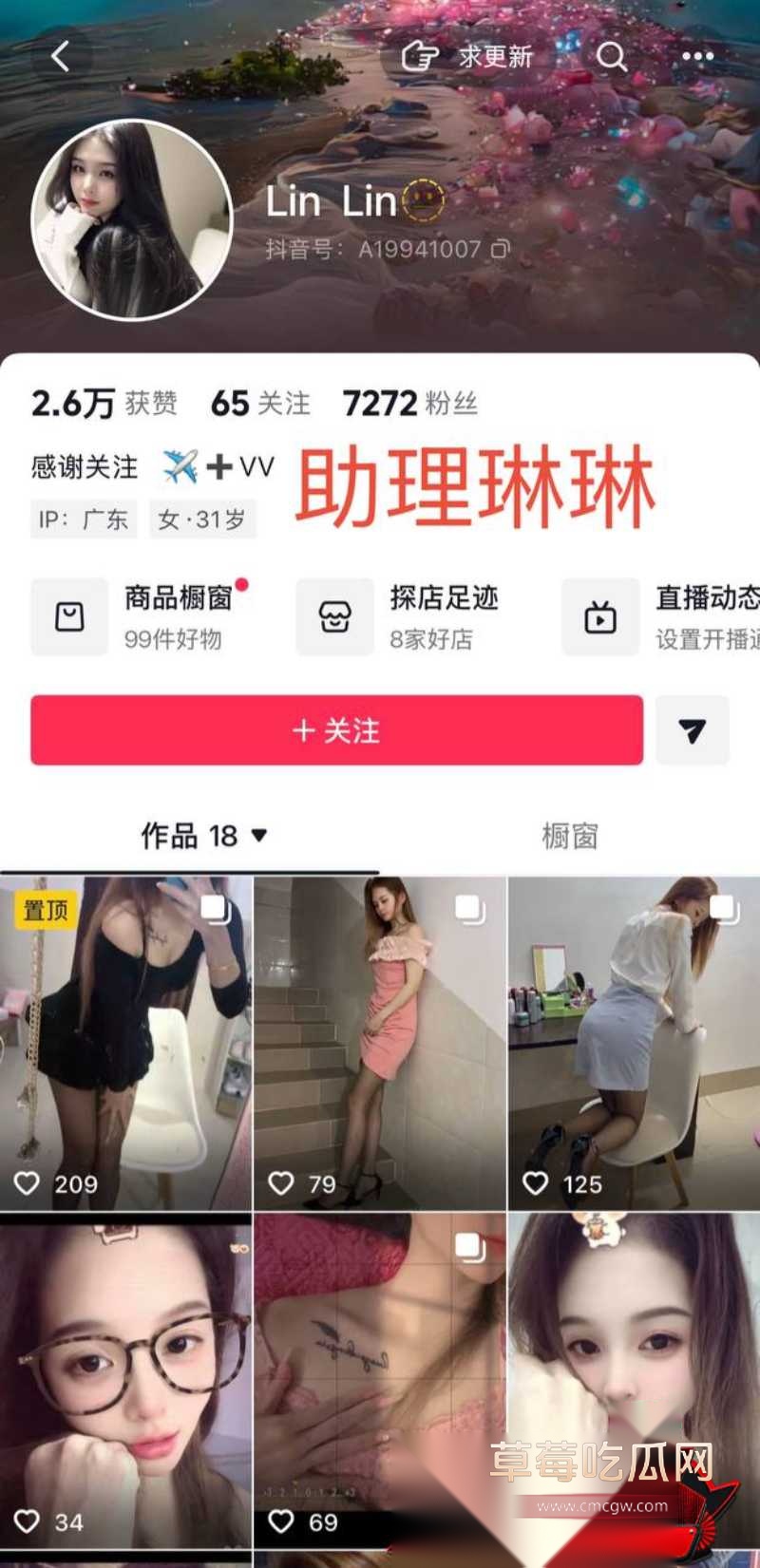Open 直播动态 live updates
This screenshot has width=760, height=1568.
coord(660,617)
